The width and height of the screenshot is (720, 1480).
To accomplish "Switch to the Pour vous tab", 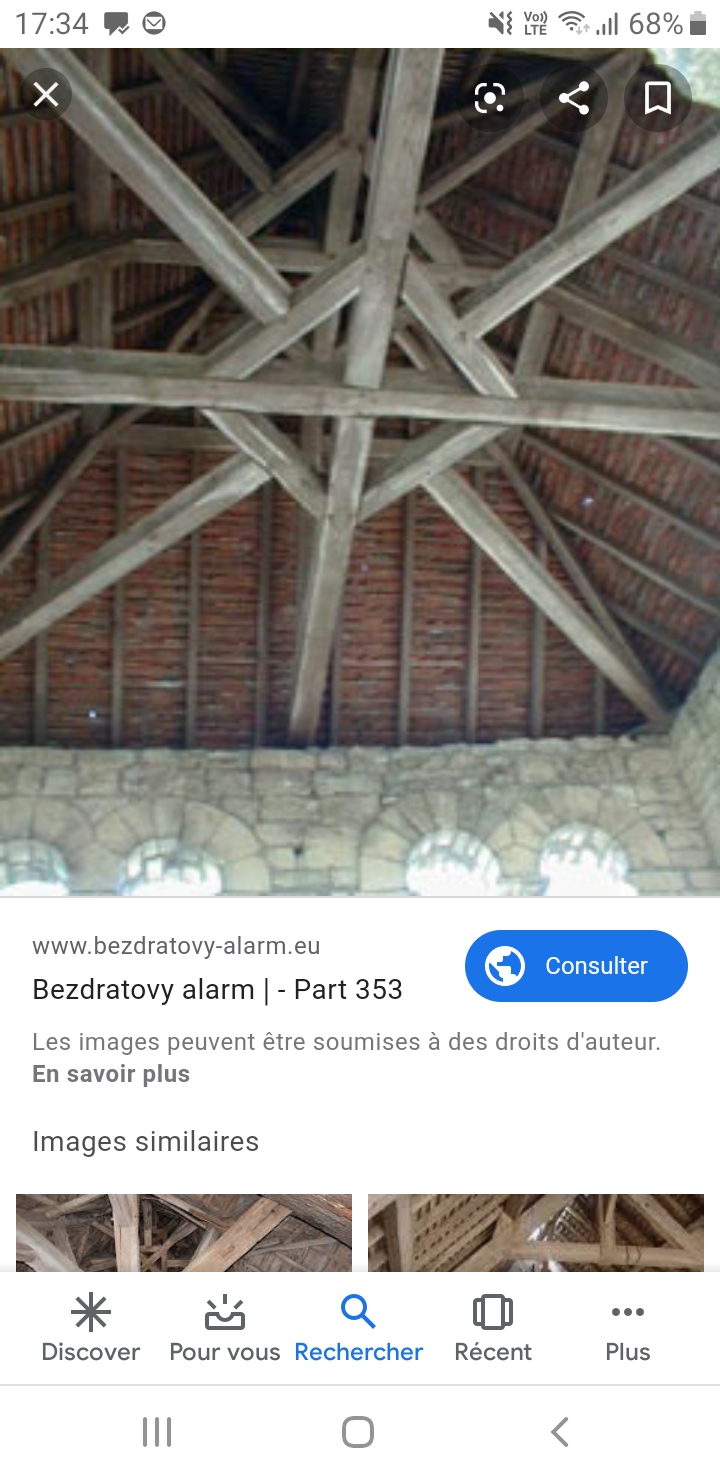I will [x=225, y=1328].
